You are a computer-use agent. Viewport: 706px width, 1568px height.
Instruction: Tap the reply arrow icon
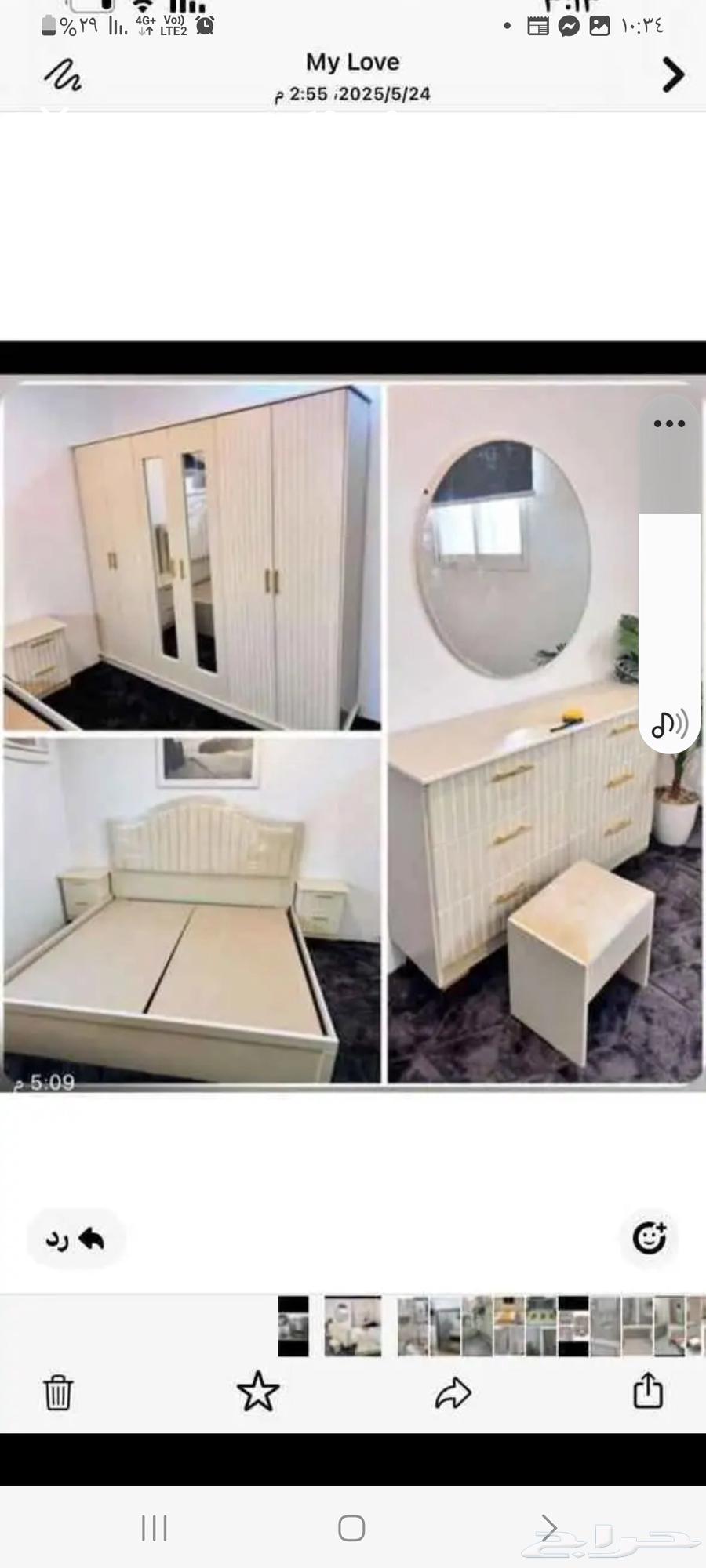pyautogui.click(x=92, y=1237)
